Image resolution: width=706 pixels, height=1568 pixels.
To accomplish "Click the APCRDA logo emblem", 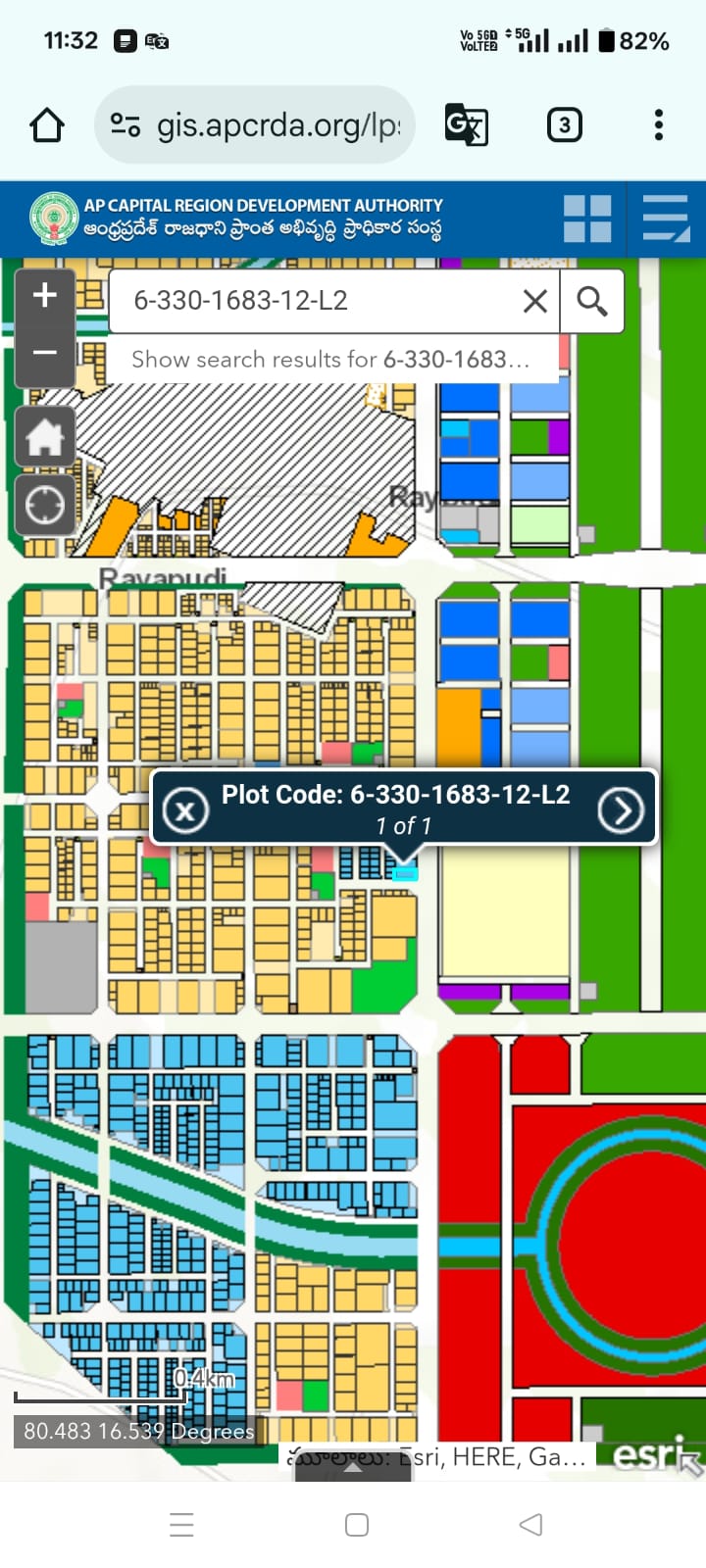I will [x=57, y=218].
